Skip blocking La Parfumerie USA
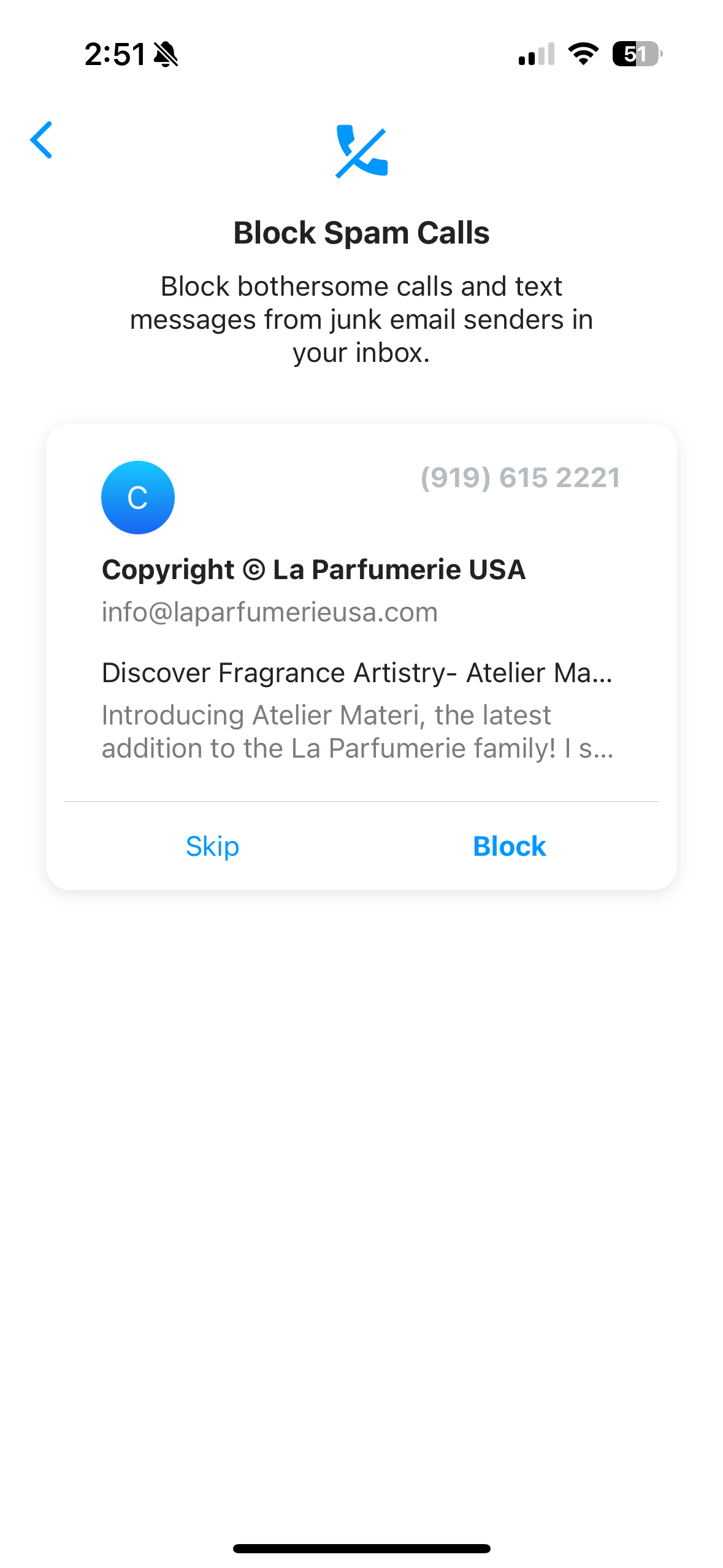Screen dimensions: 723x1568 point(212,847)
